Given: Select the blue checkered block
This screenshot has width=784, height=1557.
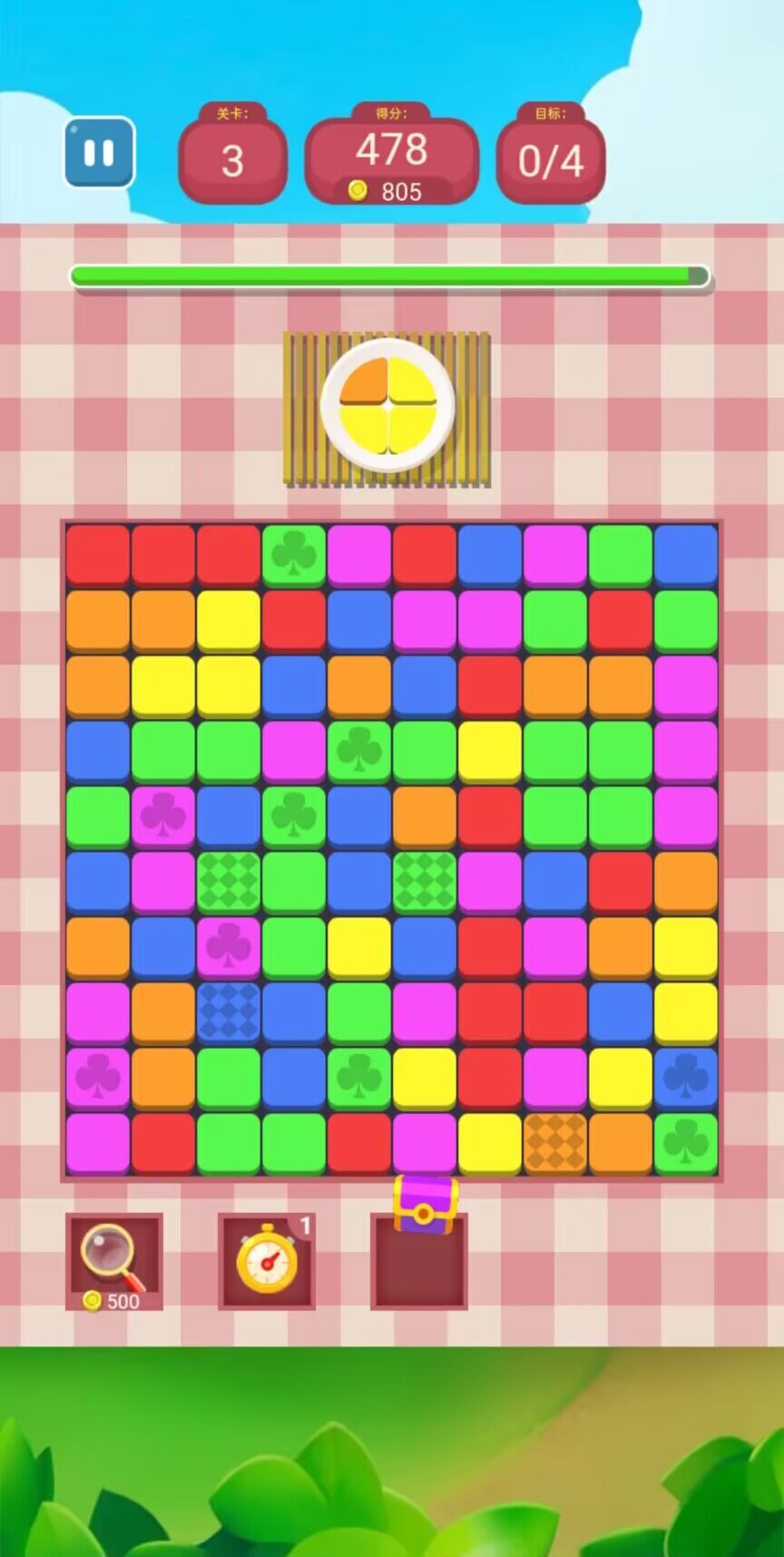Looking at the screenshot, I should (229, 1011).
